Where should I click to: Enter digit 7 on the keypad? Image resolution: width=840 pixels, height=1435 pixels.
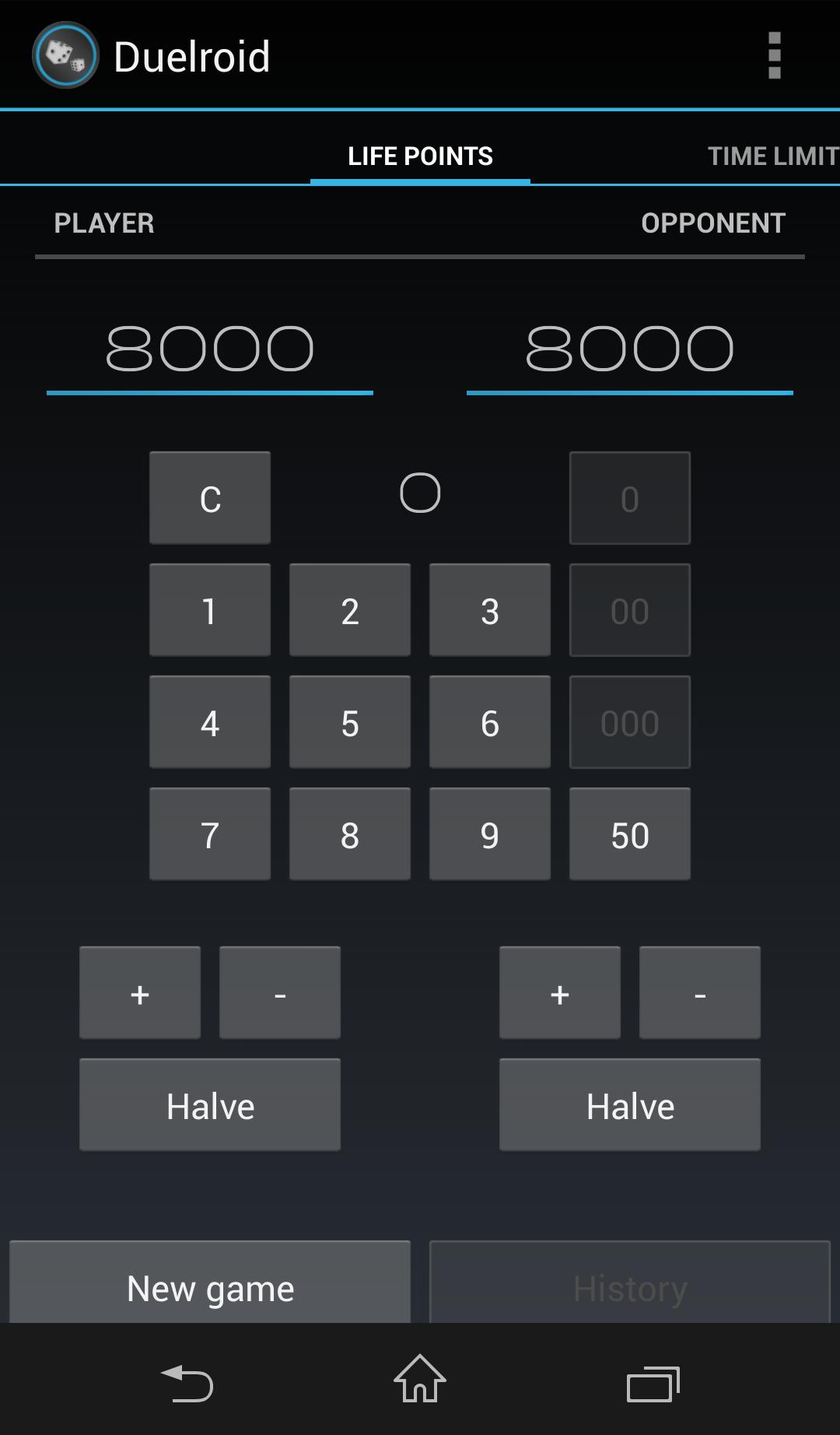pos(210,834)
